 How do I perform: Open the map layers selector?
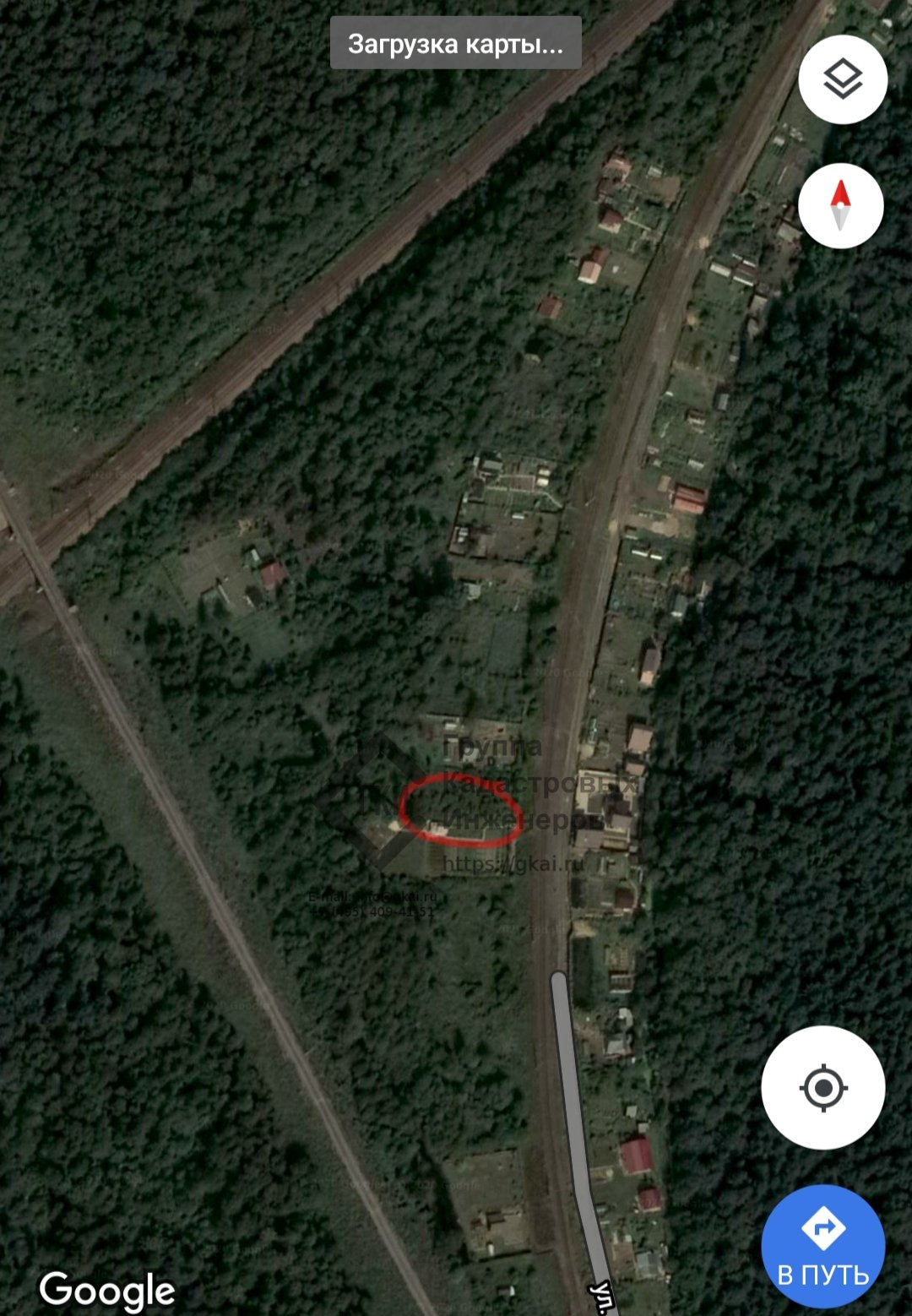point(842,80)
